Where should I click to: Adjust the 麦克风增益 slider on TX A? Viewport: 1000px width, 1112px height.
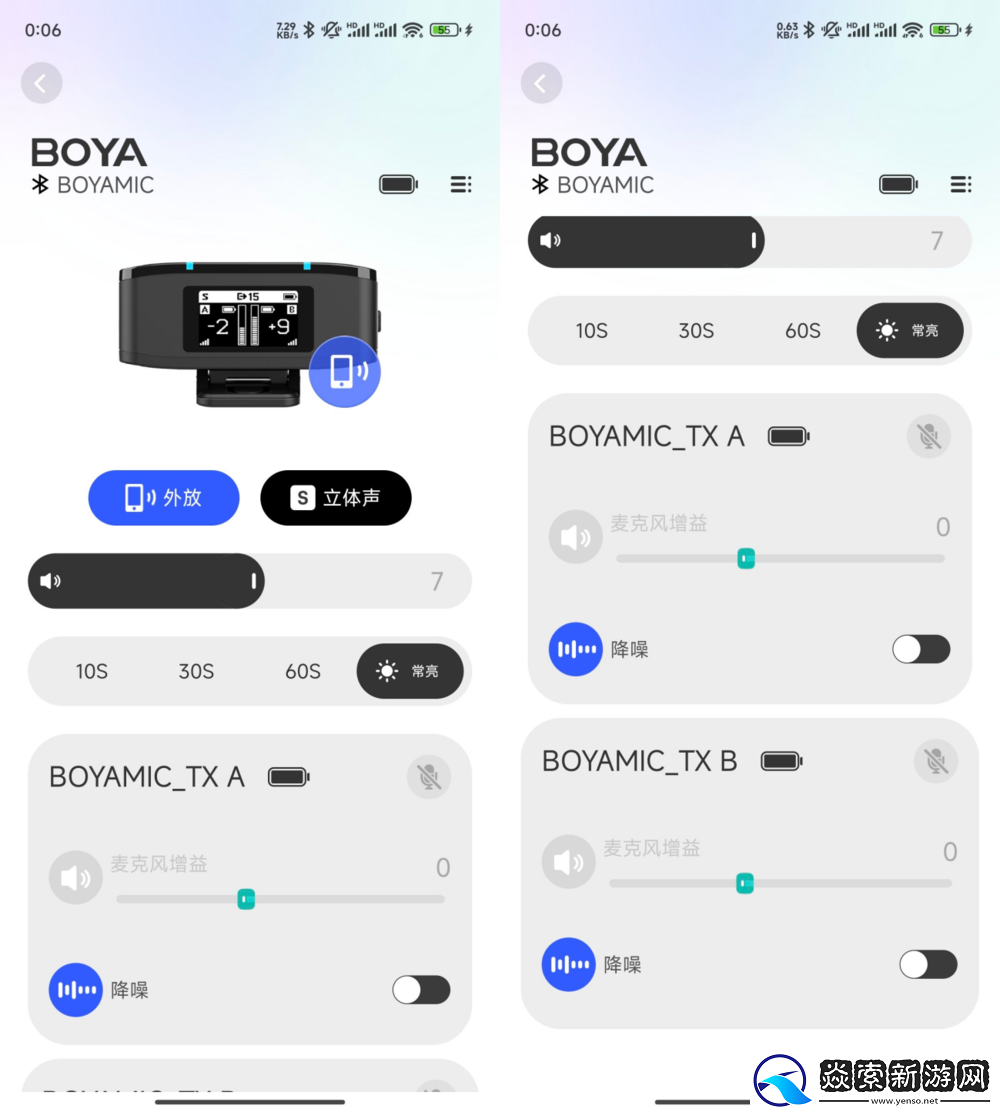[x=245, y=899]
